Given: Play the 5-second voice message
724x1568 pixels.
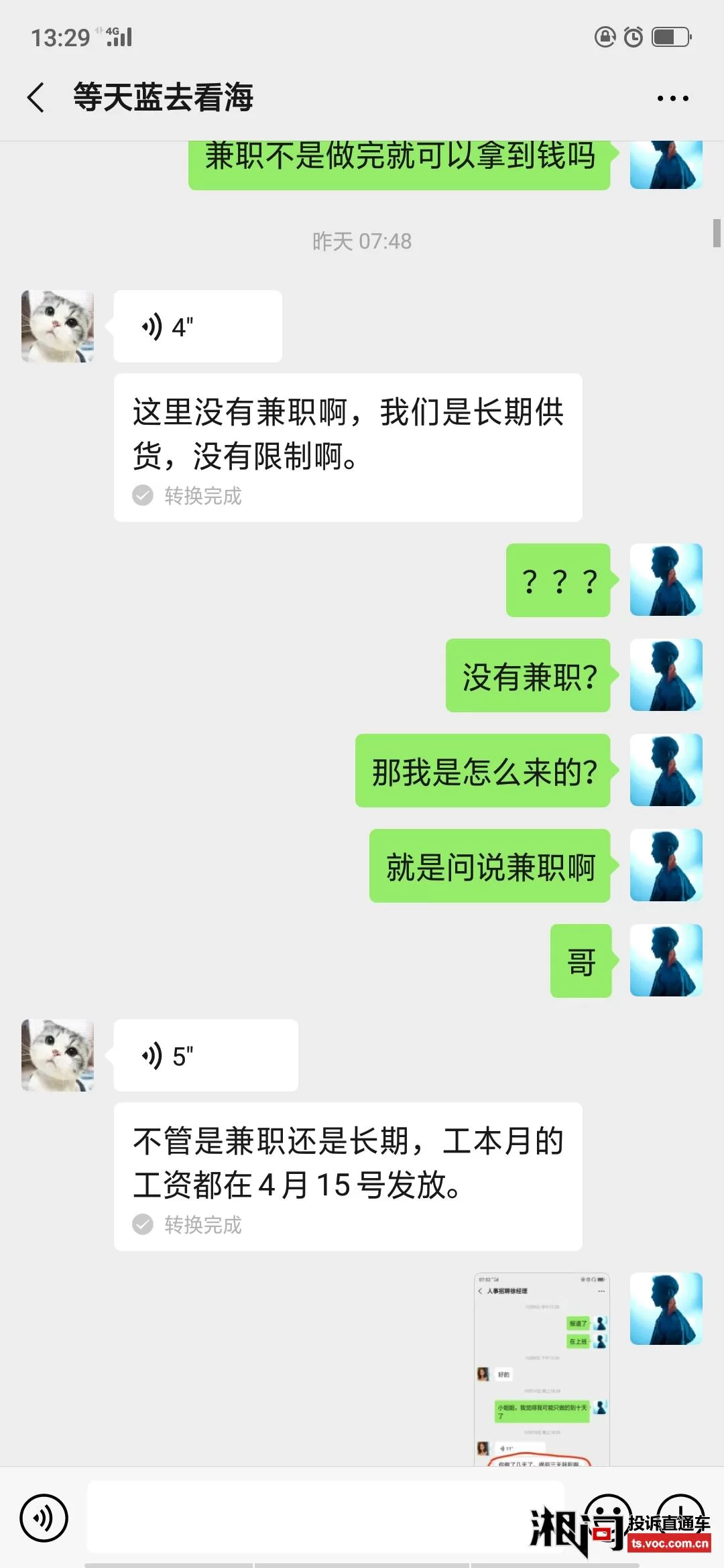Looking at the screenshot, I should [205, 1056].
